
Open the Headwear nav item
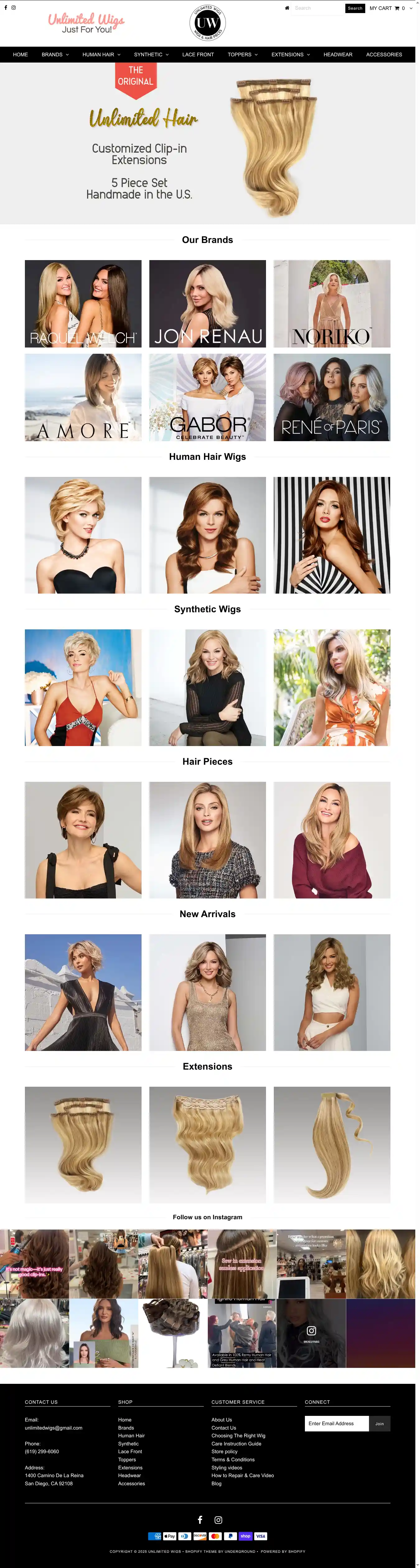[338, 55]
